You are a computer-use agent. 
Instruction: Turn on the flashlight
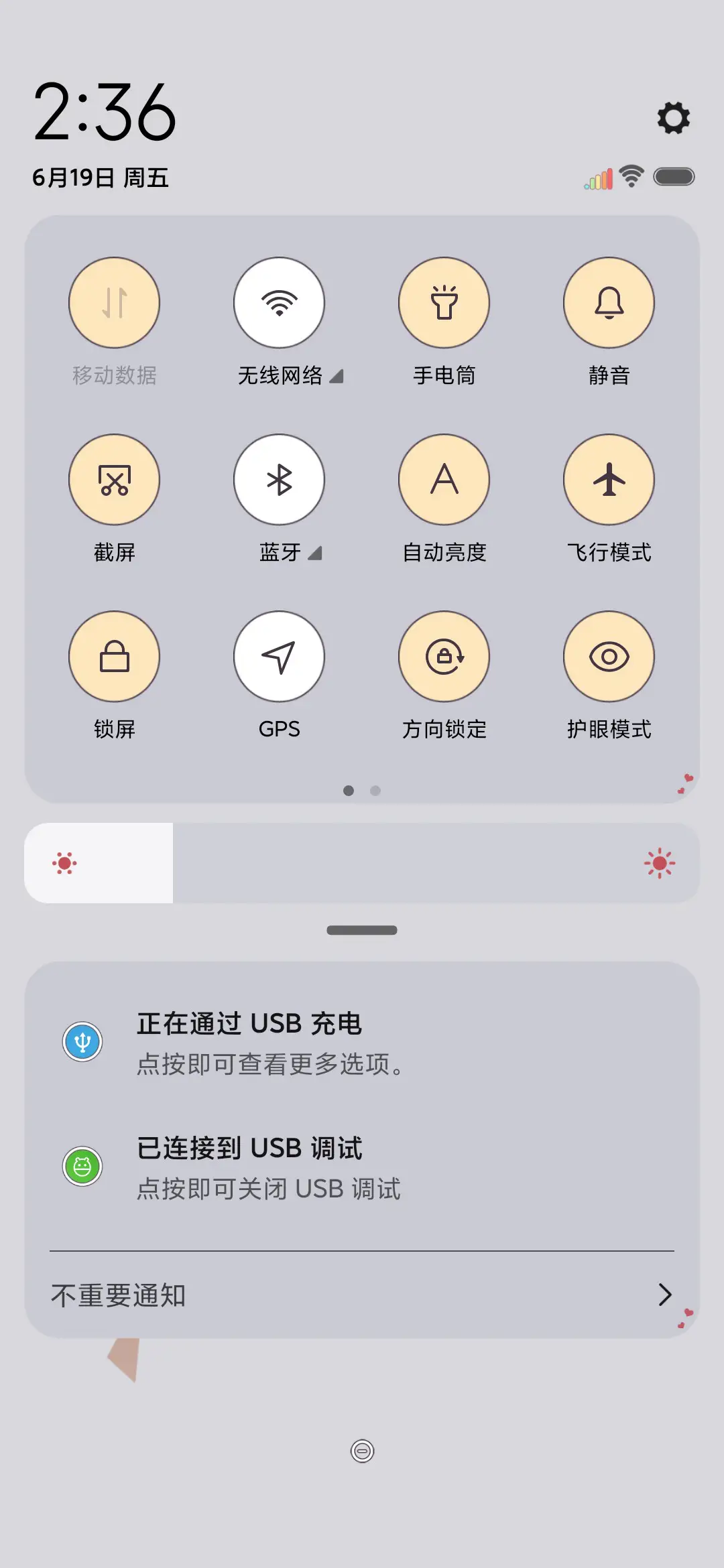[444, 303]
